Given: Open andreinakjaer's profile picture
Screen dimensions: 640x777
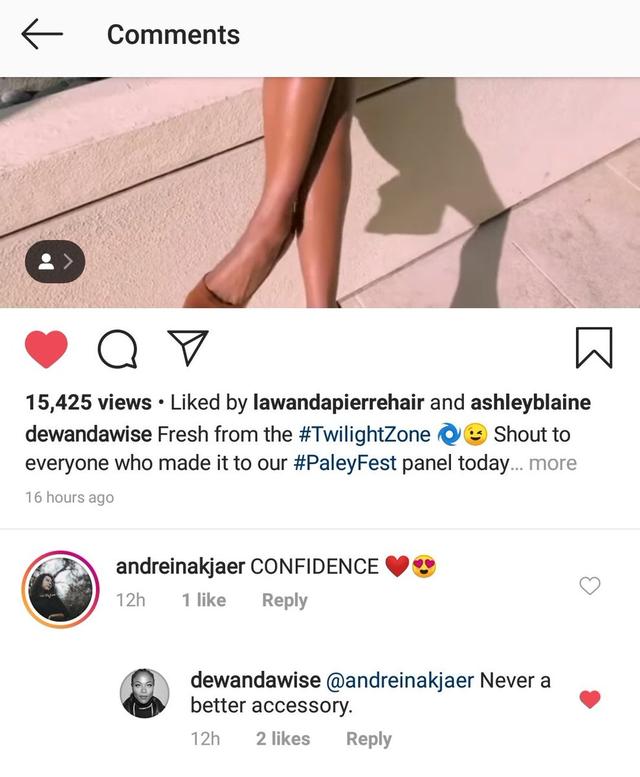Looking at the screenshot, I should pos(60,587).
